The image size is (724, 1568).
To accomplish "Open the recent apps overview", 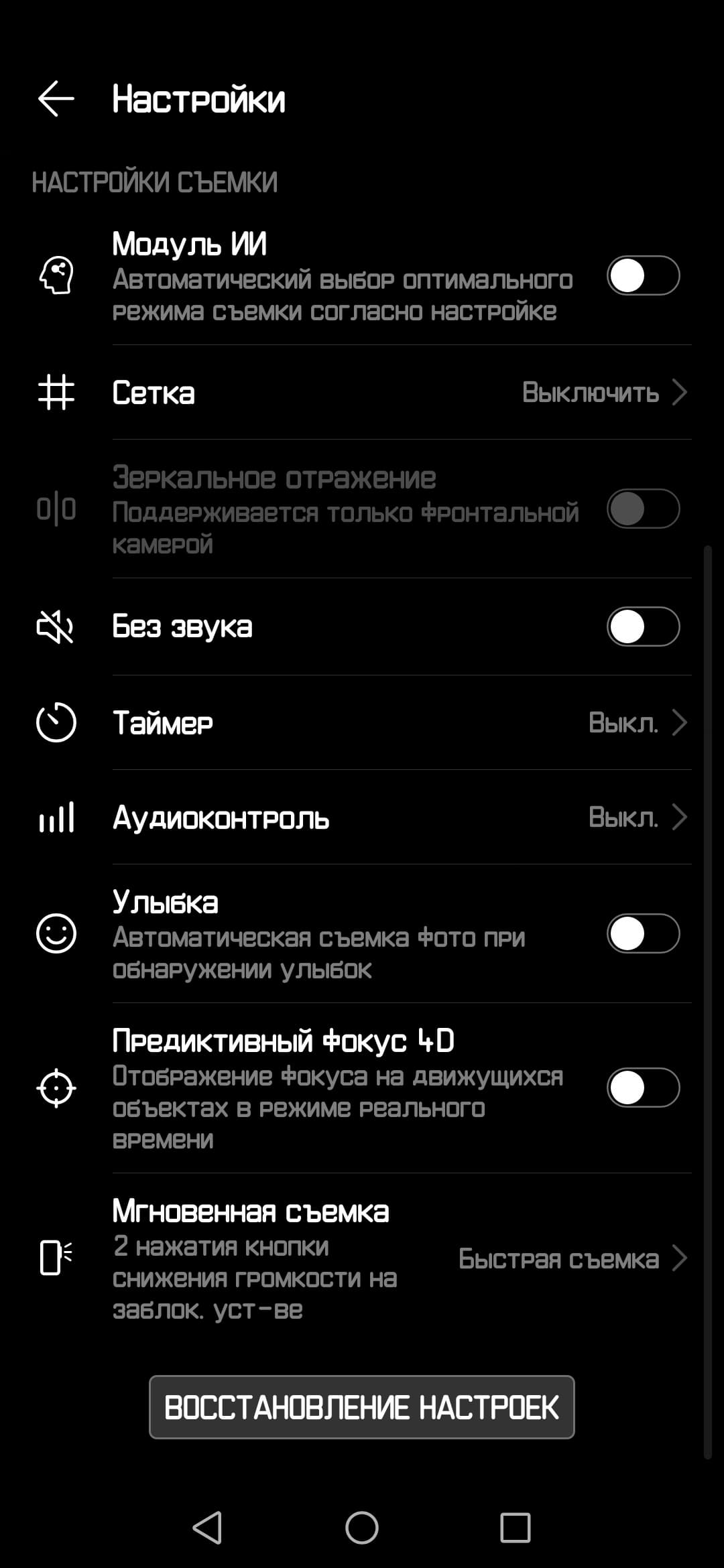I will click(x=516, y=1528).
